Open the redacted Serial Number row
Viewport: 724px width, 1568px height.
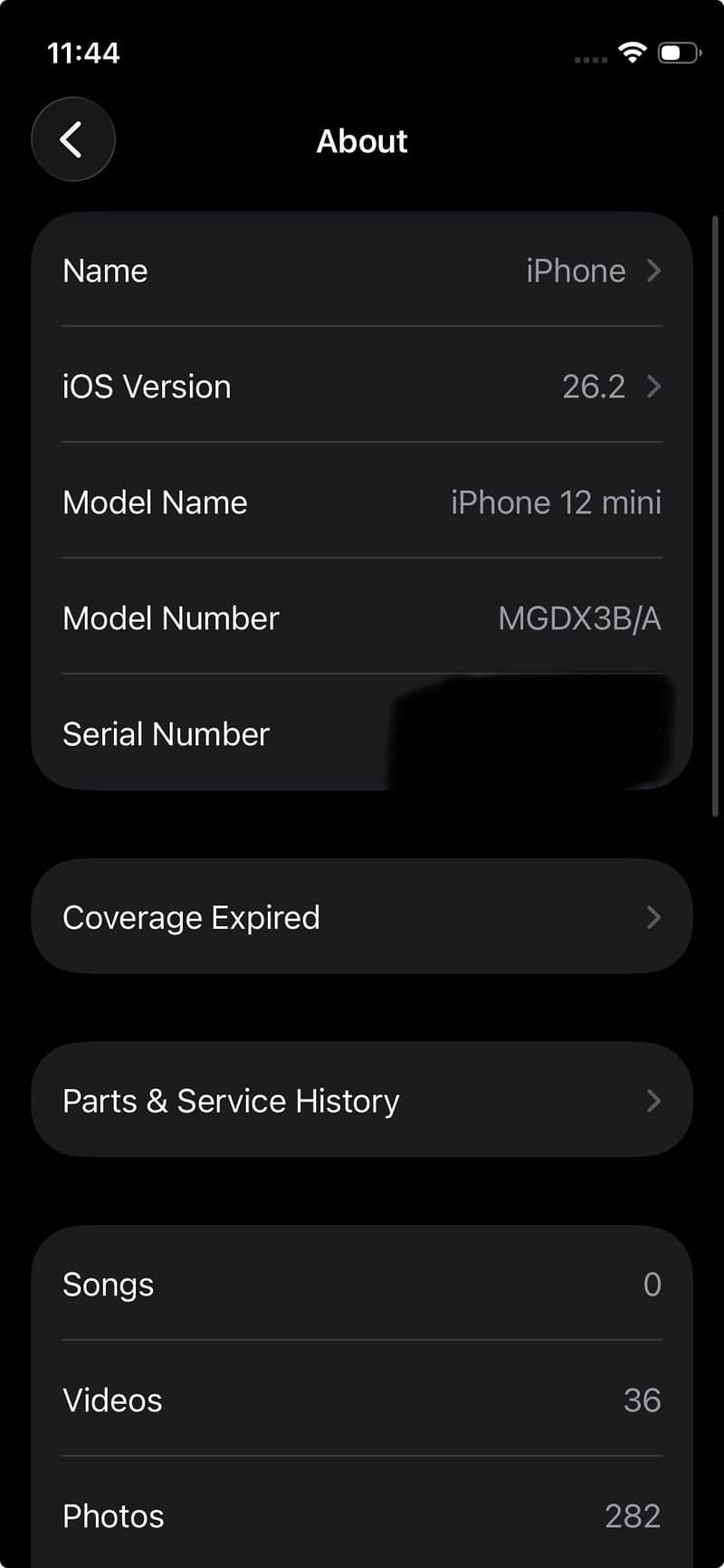(x=362, y=733)
